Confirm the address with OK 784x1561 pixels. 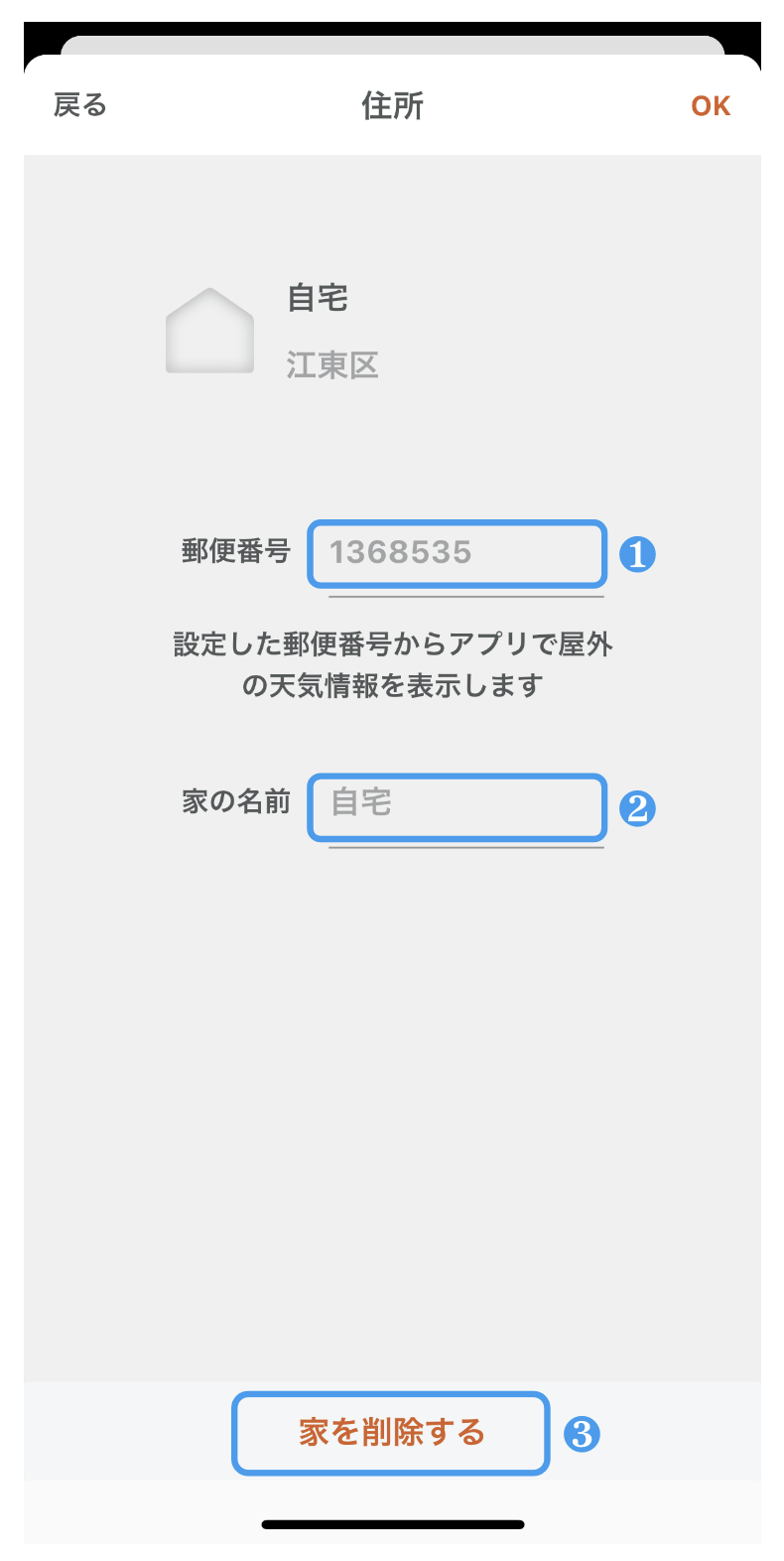[711, 106]
